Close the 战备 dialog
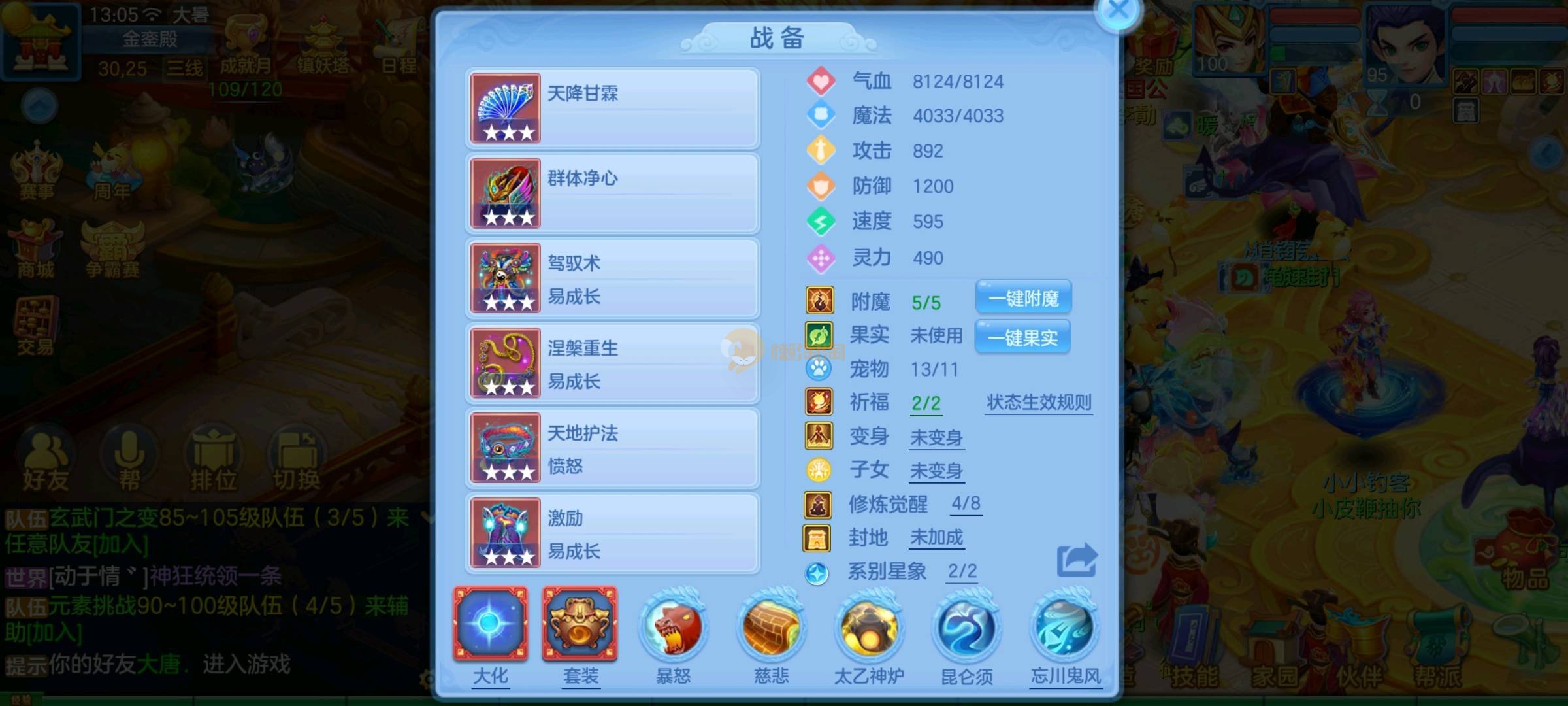 (x=1118, y=11)
